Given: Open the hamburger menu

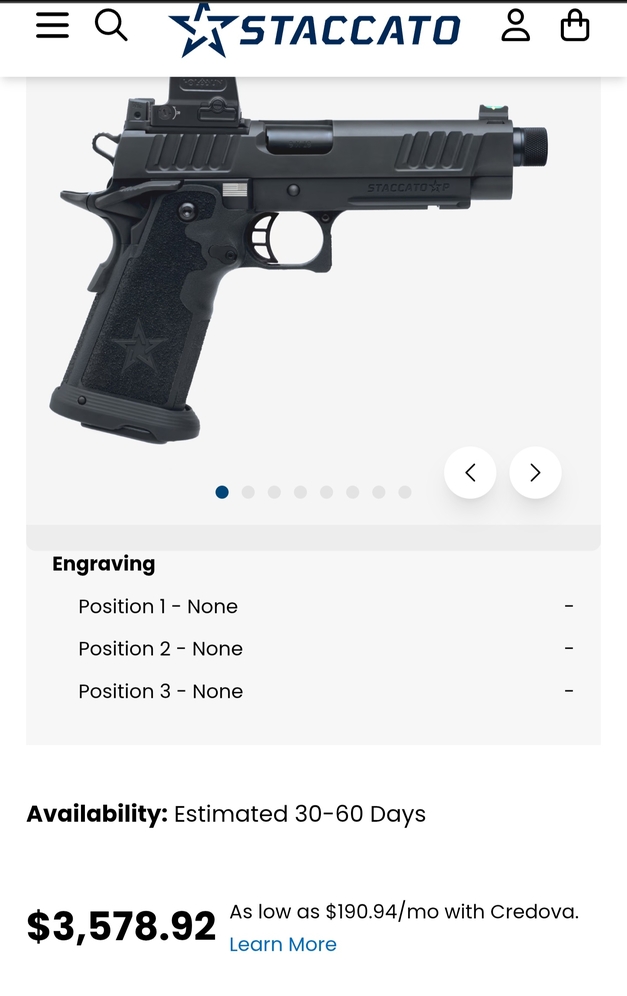Looking at the screenshot, I should 52,25.
